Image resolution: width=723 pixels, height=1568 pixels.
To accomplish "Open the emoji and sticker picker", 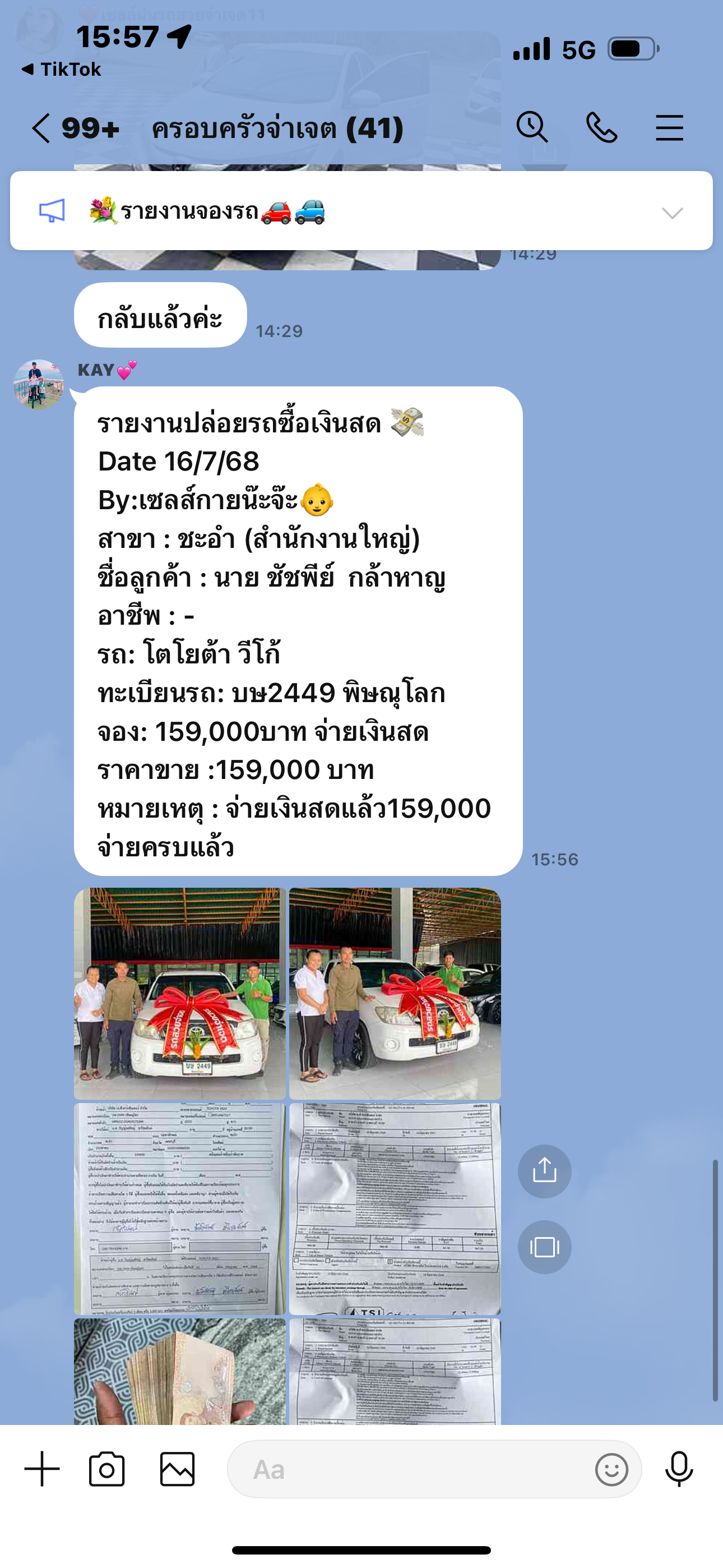I will click(611, 1469).
